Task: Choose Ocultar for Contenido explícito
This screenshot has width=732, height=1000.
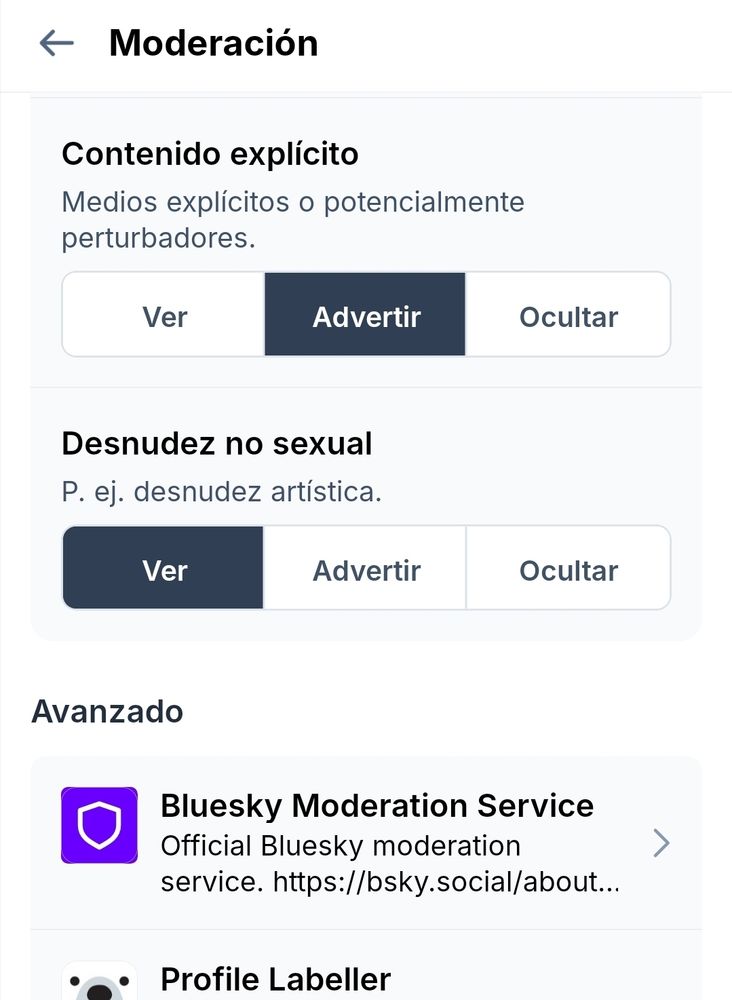Action: tap(568, 314)
